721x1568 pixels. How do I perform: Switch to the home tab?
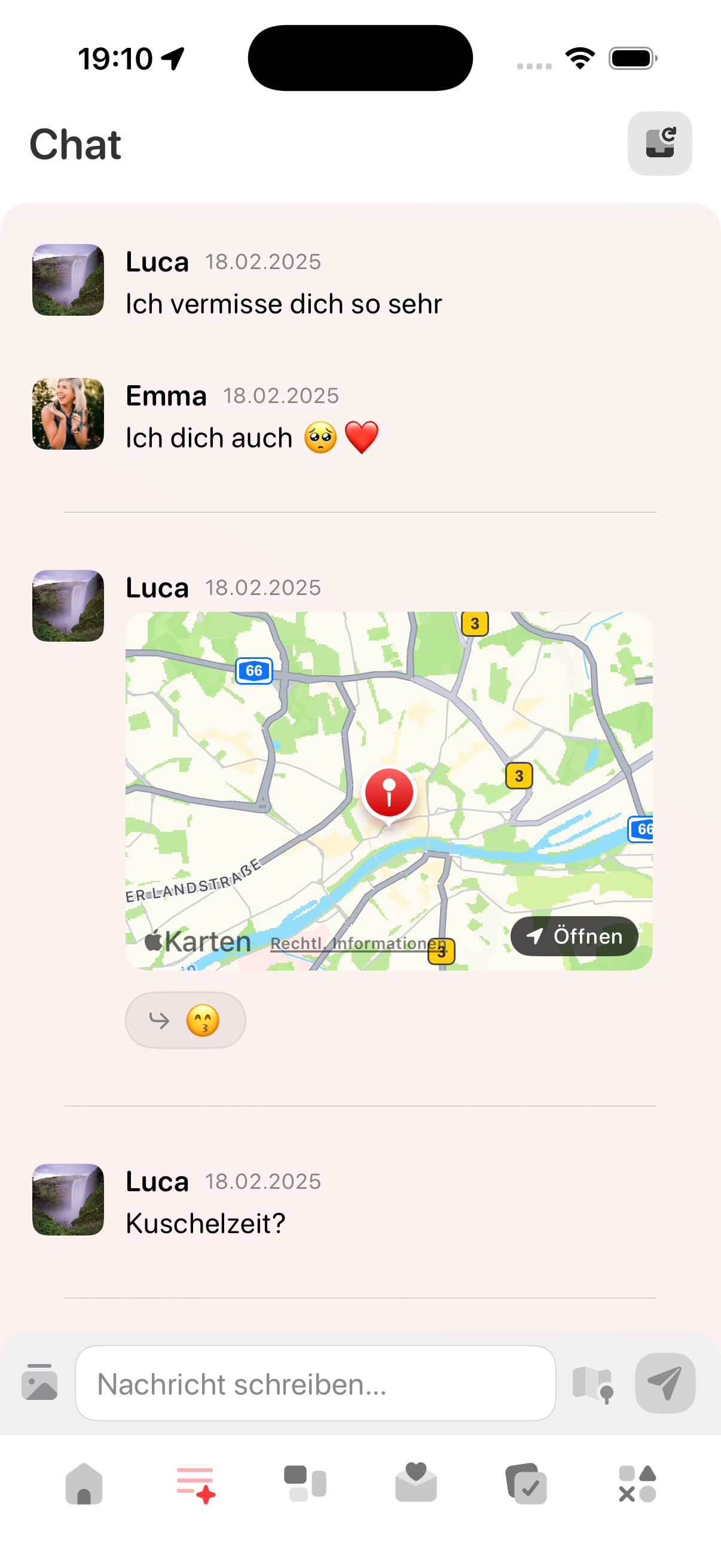pos(84,1484)
